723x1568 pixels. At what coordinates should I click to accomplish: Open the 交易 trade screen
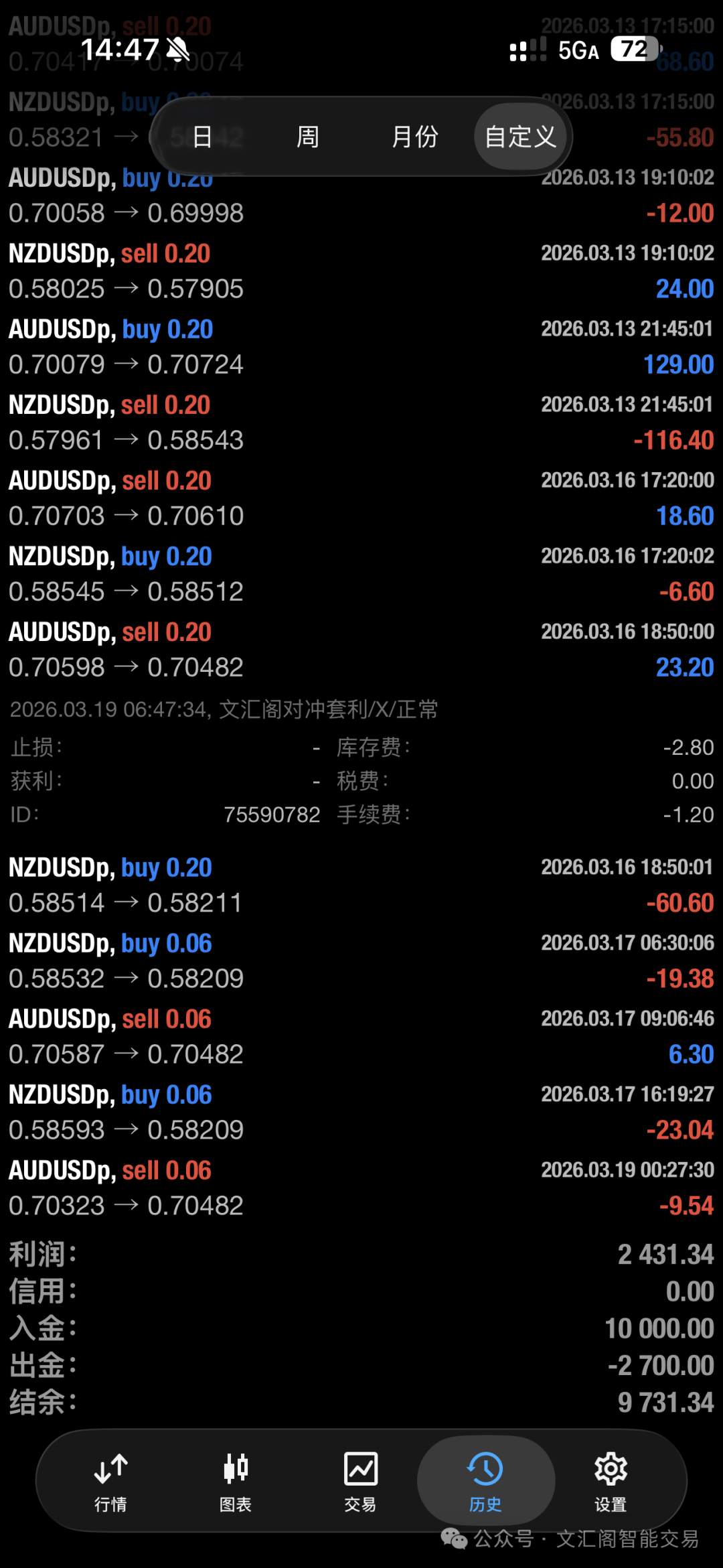click(361, 1487)
